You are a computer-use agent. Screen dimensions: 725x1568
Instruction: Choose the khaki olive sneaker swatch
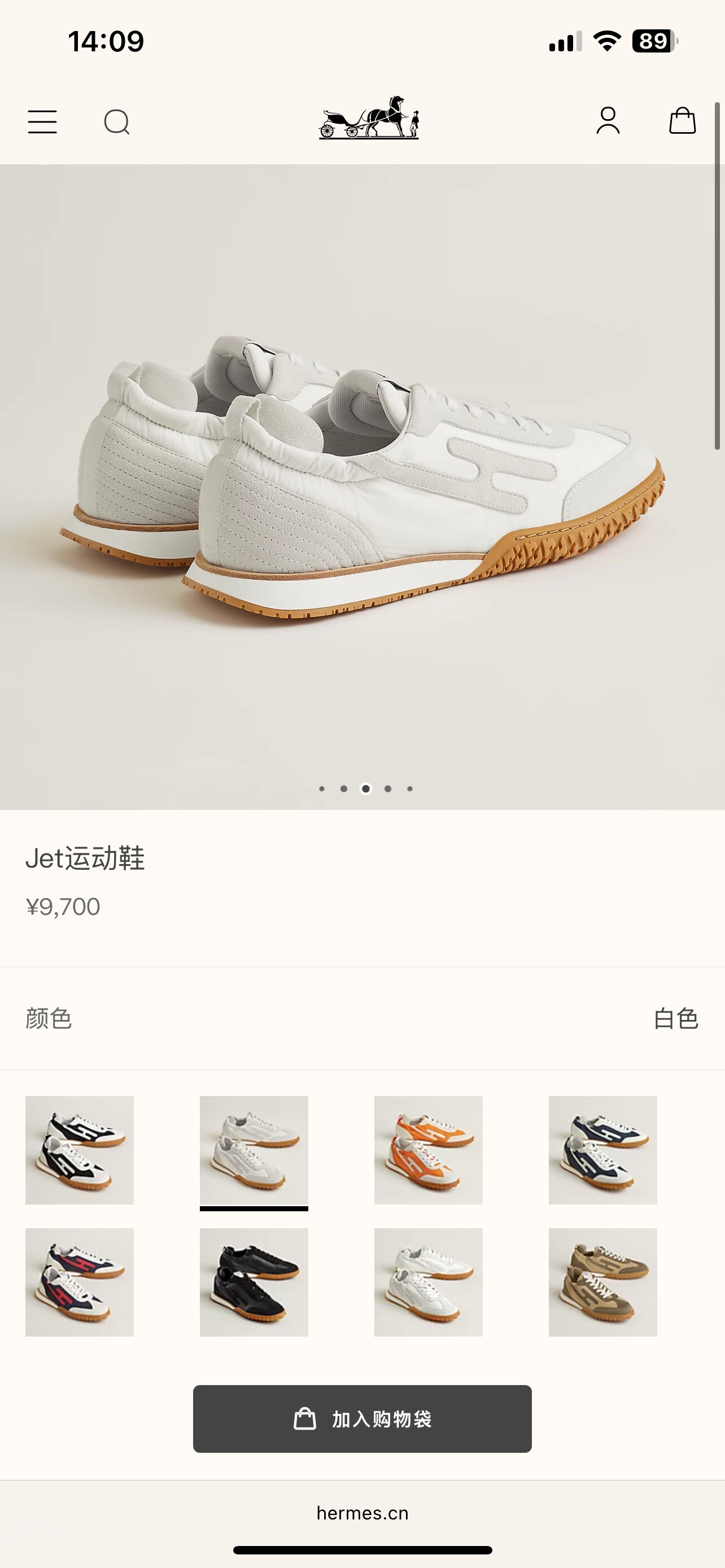(x=602, y=1282)
